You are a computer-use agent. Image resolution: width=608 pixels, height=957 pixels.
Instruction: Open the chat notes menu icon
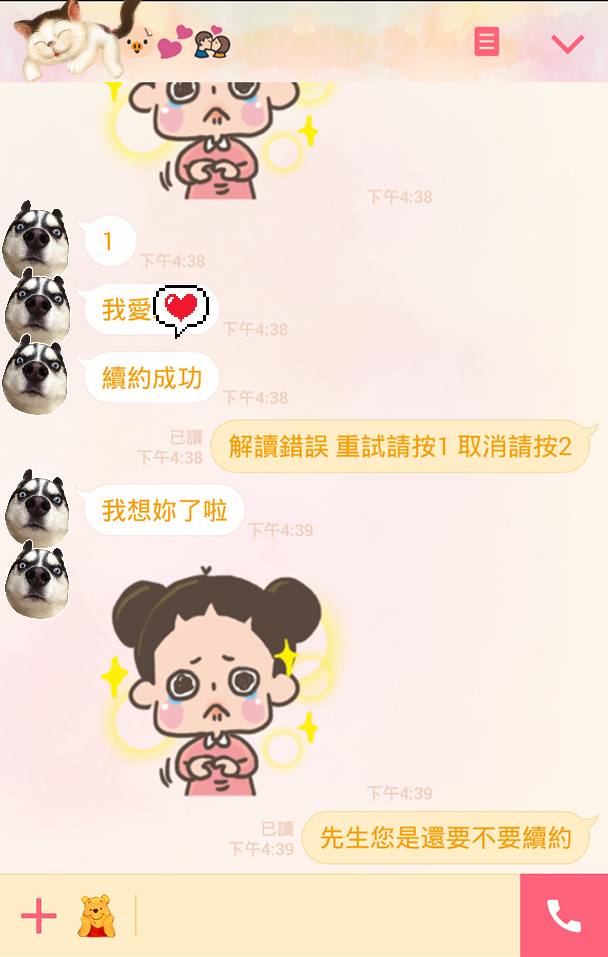coord(486,42)
